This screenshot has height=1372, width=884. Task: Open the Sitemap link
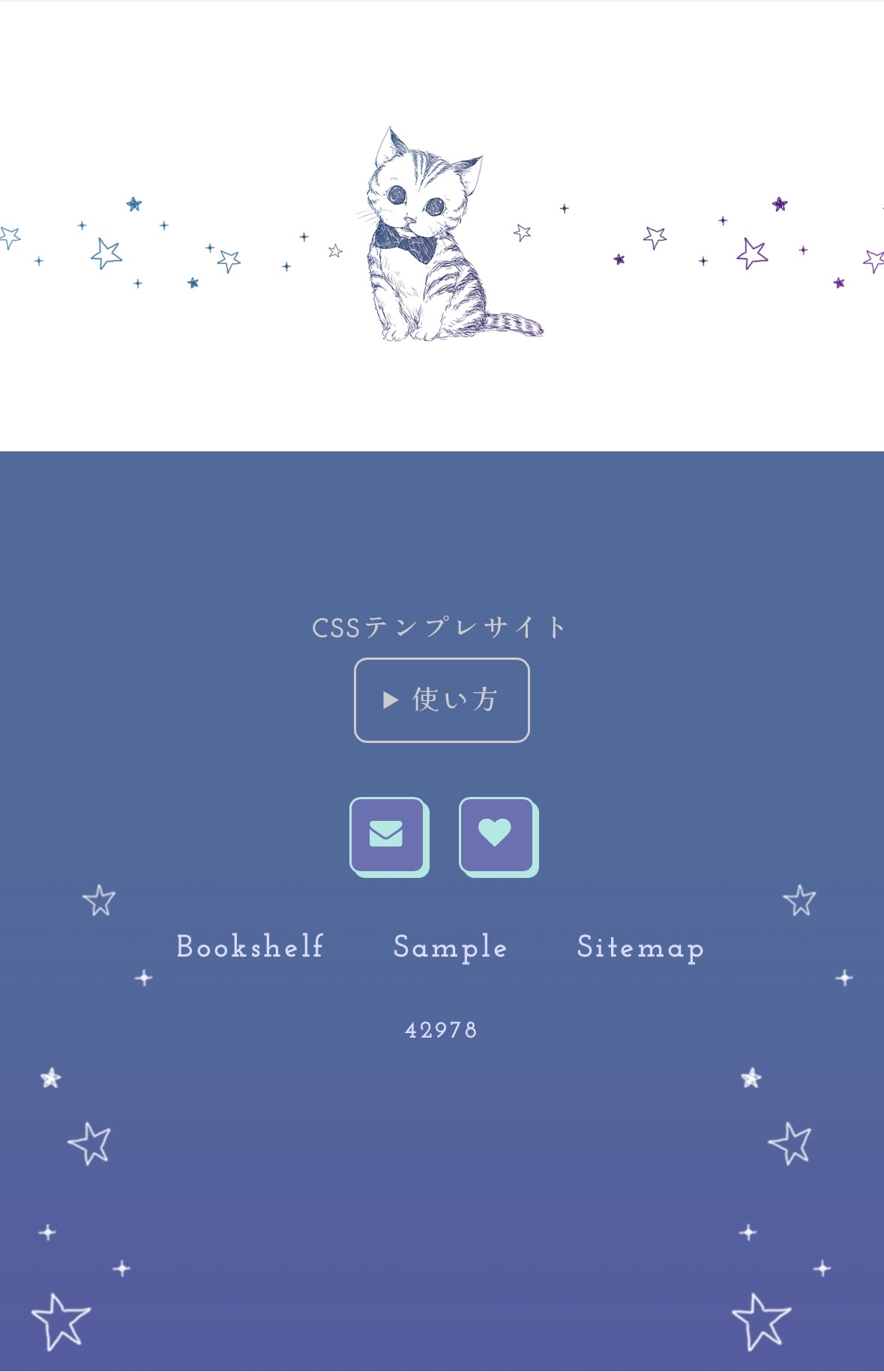click(640, 948)
